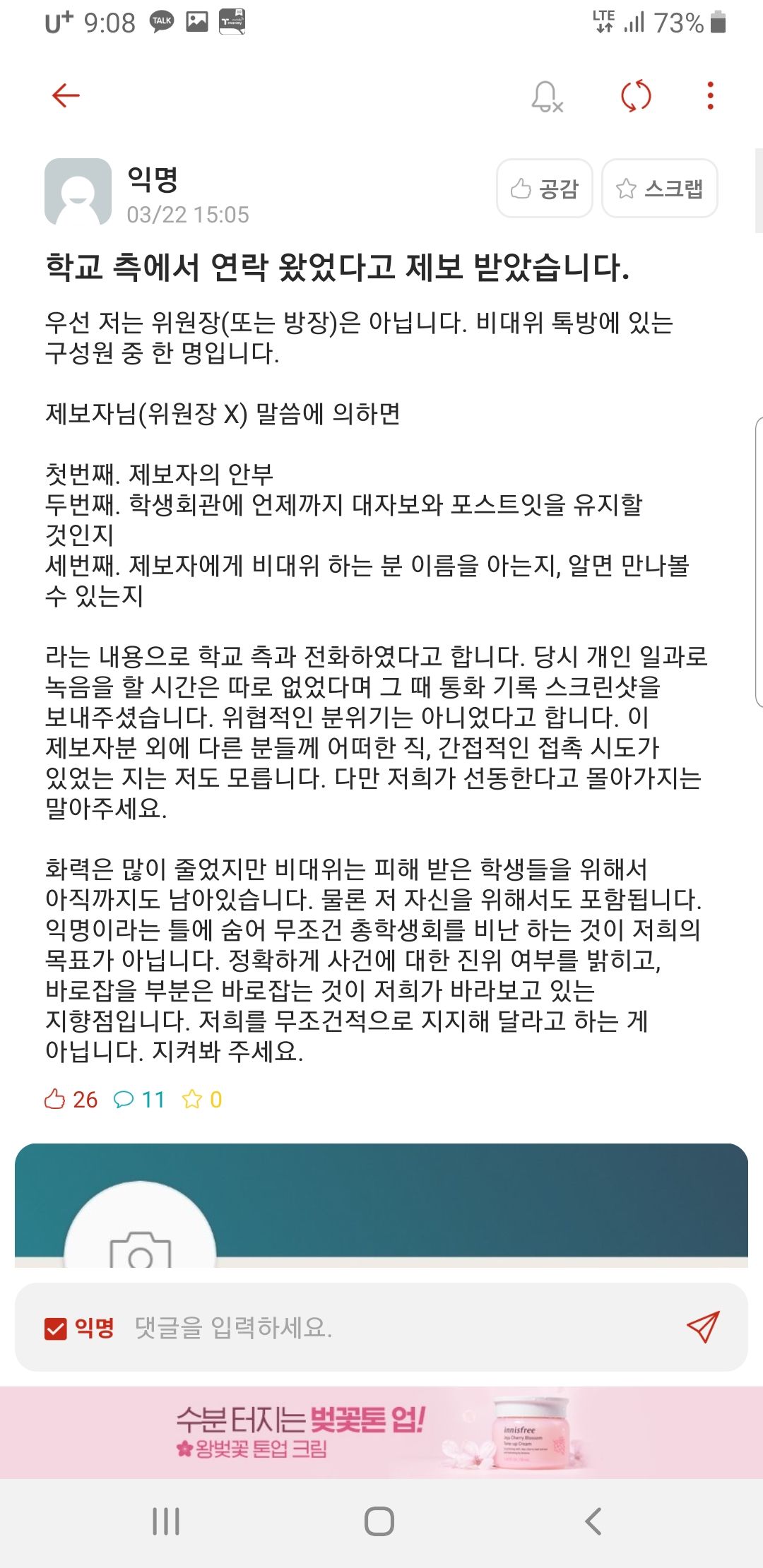Viewport: 763px width, 1568px height.
Task: Go to the home screen
Action: click(379, 1521)
